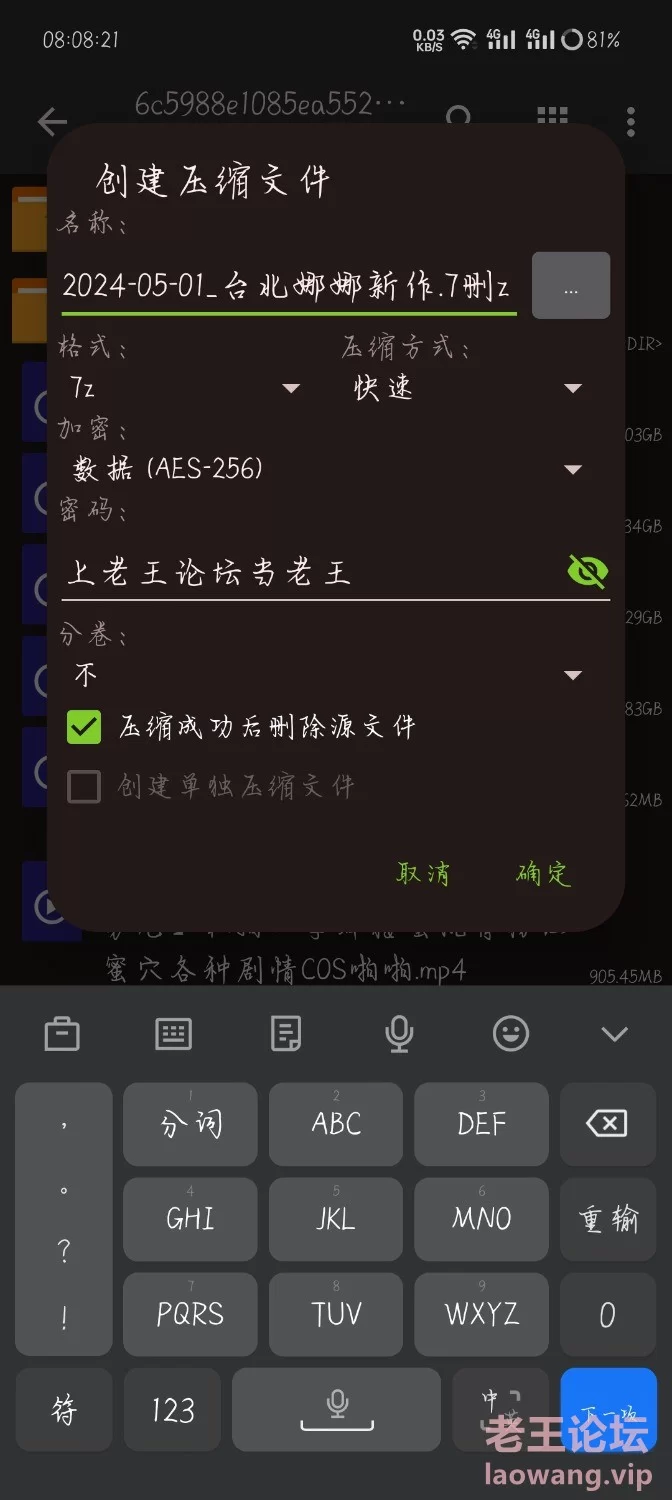Viewport: 672px width, 1500px height.
Task: Tap the archive name text field
Action: click(x=286, y=287)
